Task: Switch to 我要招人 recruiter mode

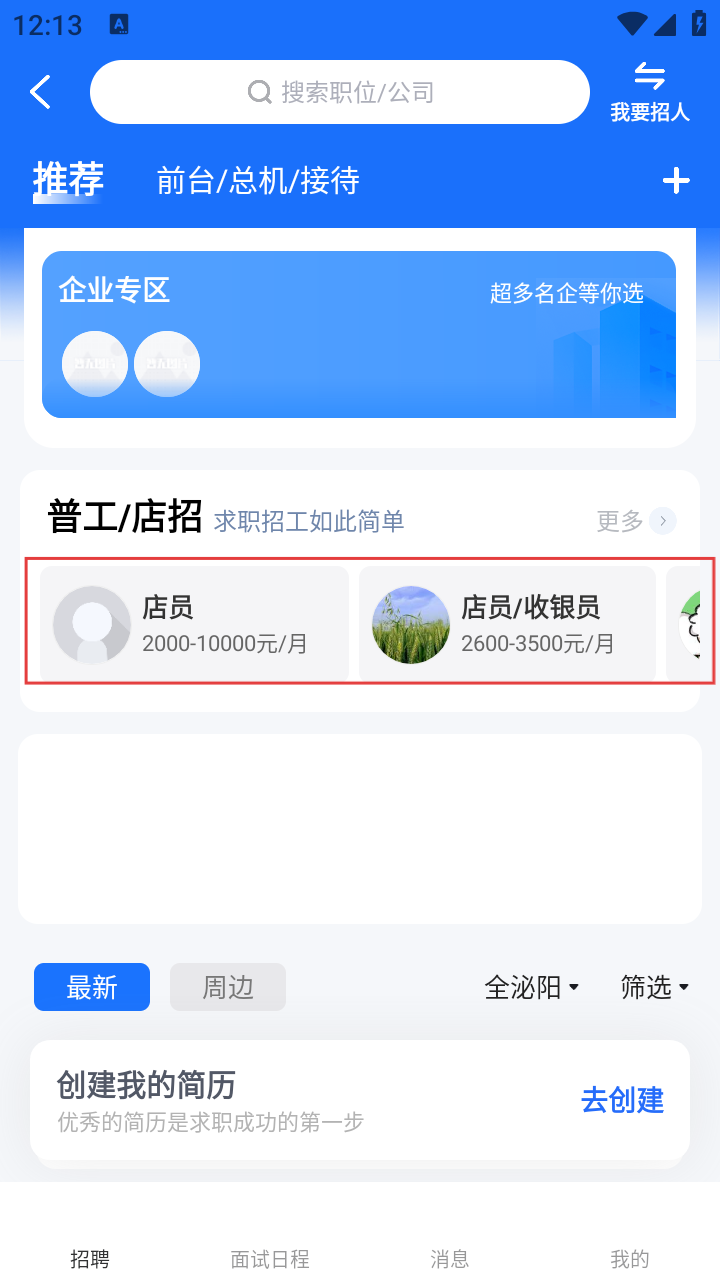Action: 650,92
